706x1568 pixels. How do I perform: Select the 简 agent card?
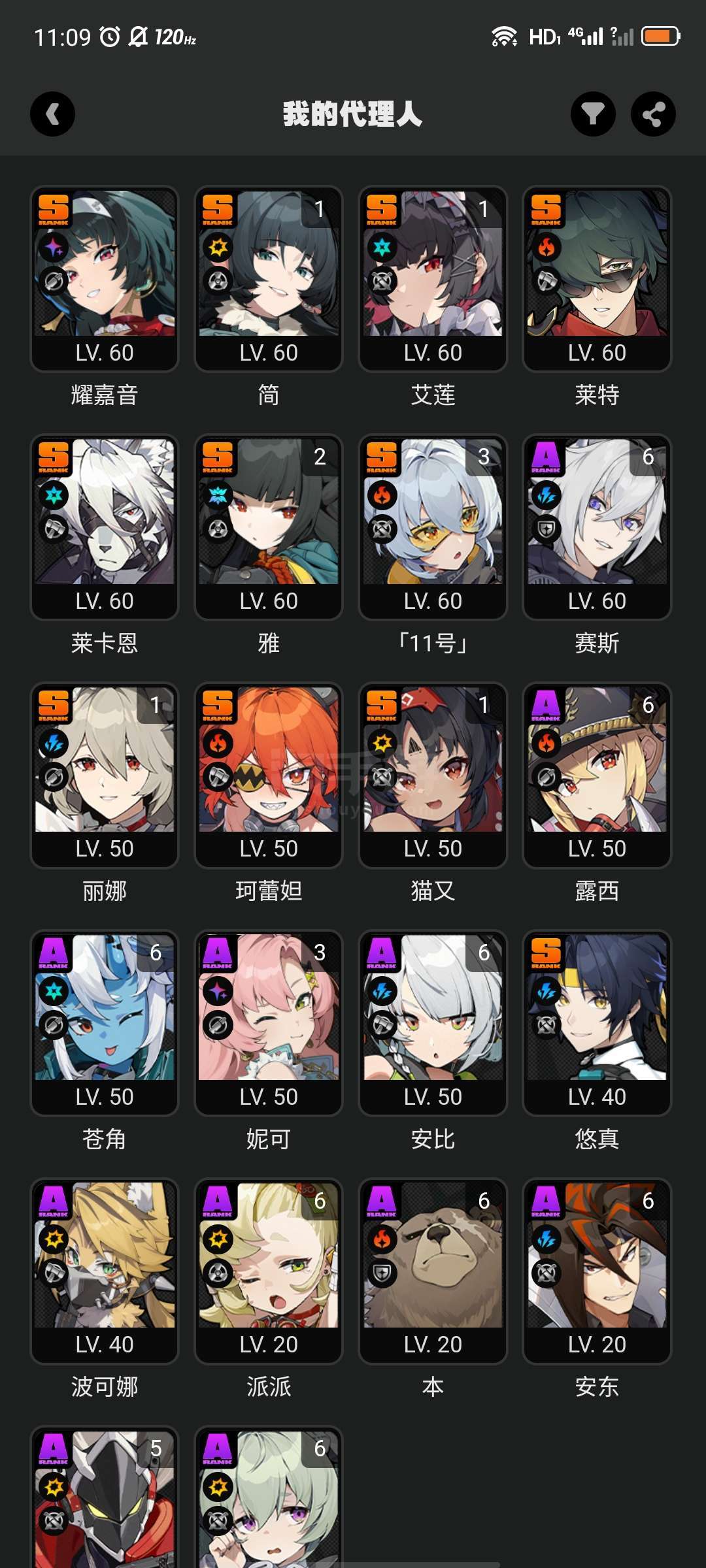[x=269, y=279]
